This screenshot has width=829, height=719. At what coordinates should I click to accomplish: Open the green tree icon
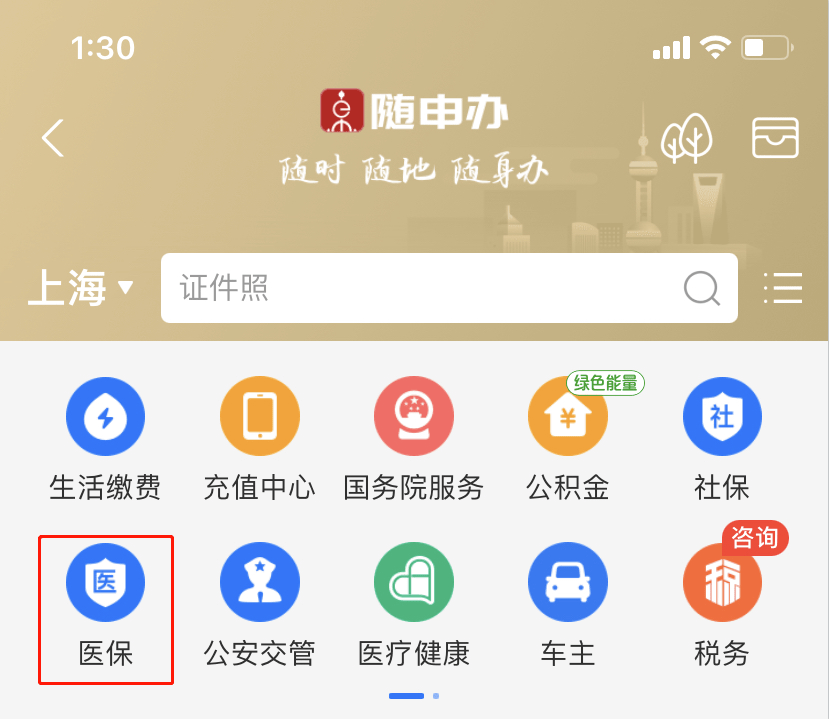pos(686,138)
